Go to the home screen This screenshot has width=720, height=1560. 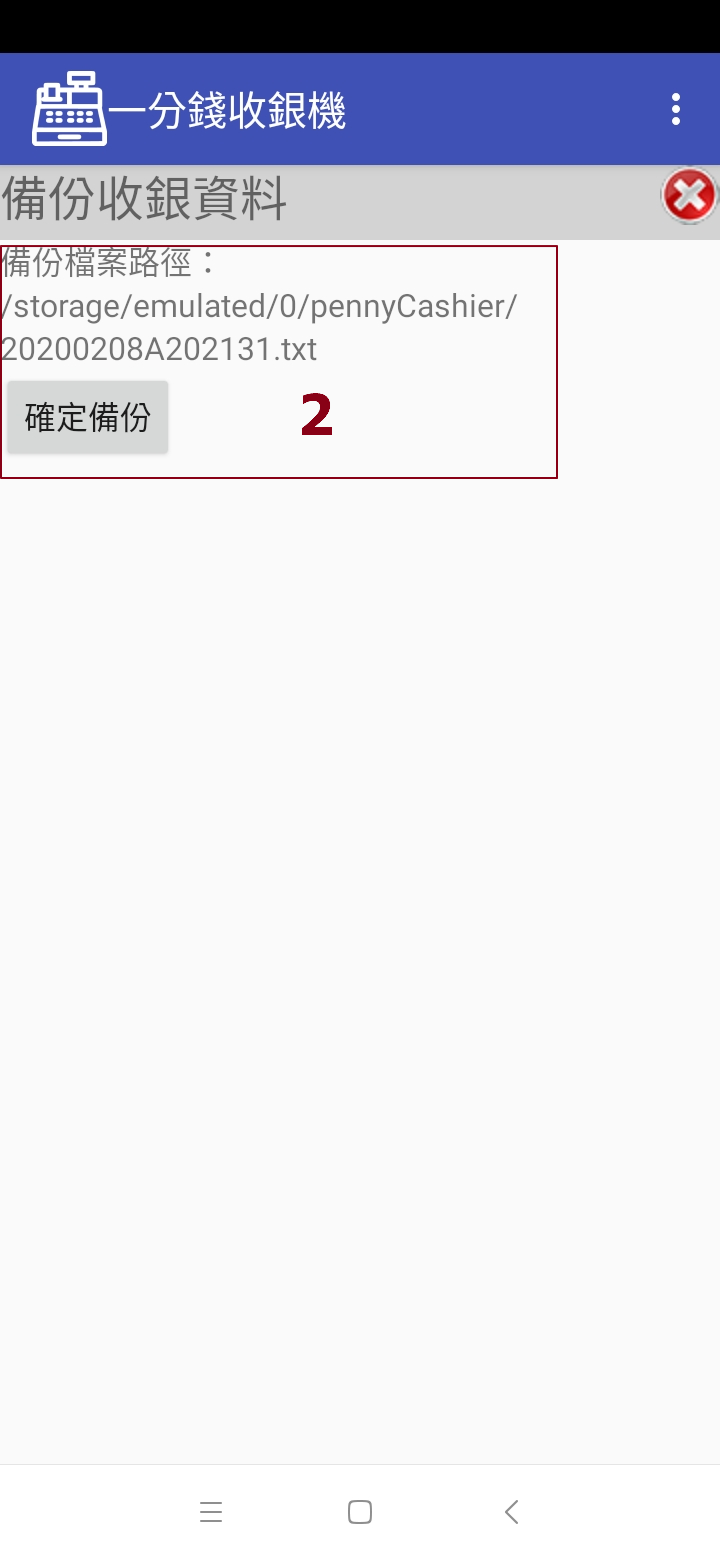click(x=360, y=1512)
